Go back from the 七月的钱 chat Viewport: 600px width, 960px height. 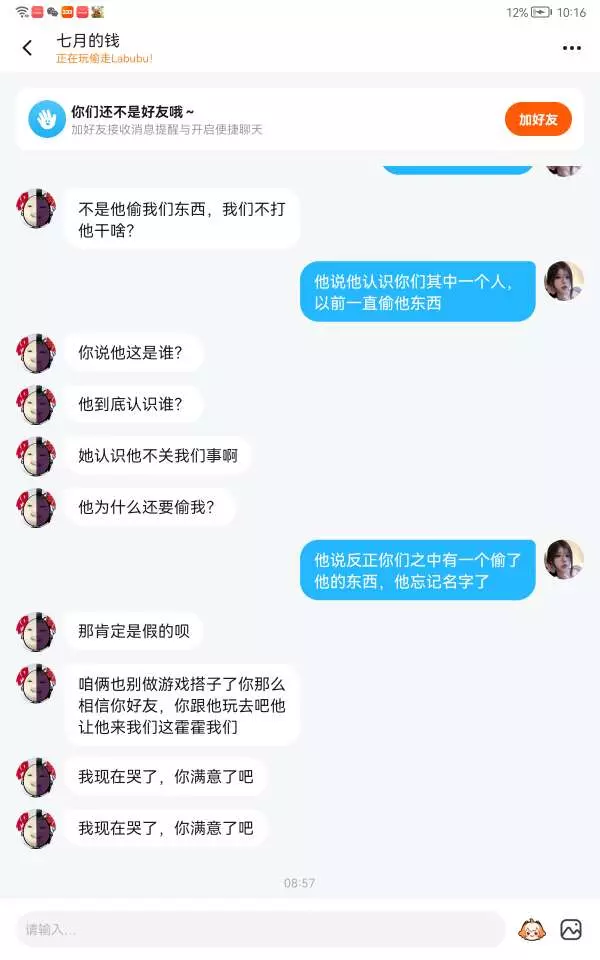pos(28,48)
